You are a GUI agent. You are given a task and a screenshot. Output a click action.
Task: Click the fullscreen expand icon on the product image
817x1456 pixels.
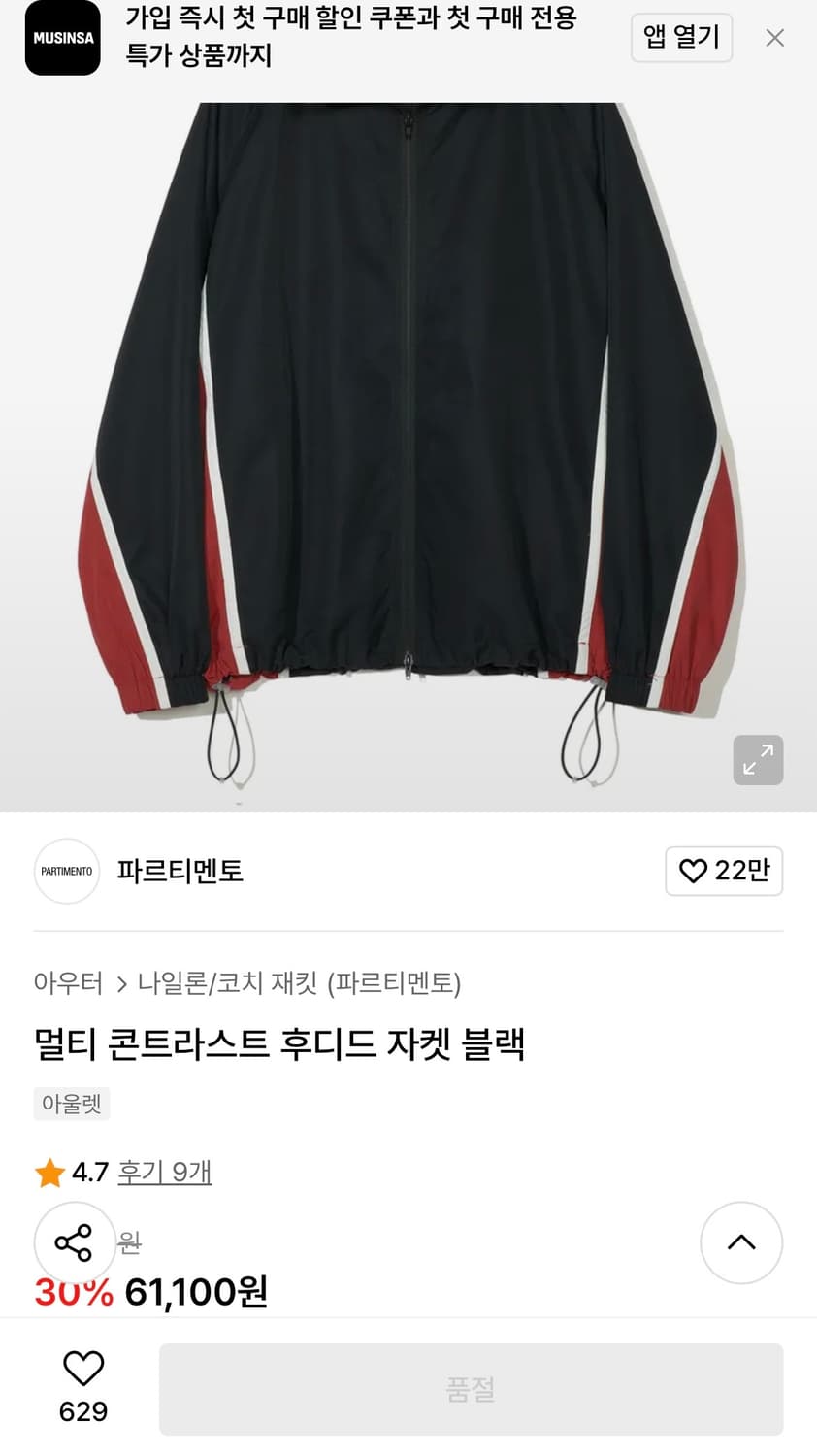click(758, 760)
